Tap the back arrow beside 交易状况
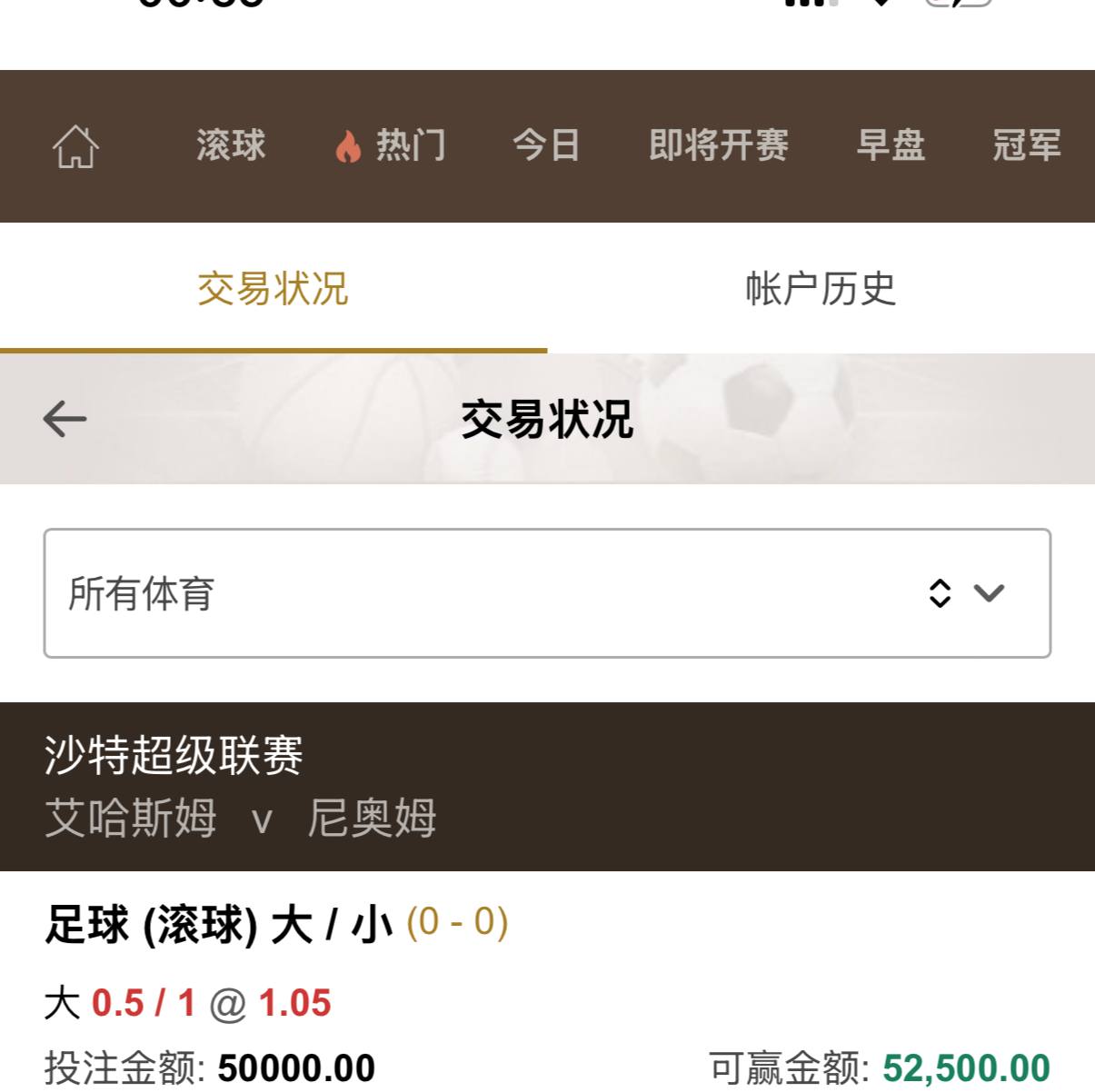The width and height of the screenshot is (1095, 1092). pos(65,419)
